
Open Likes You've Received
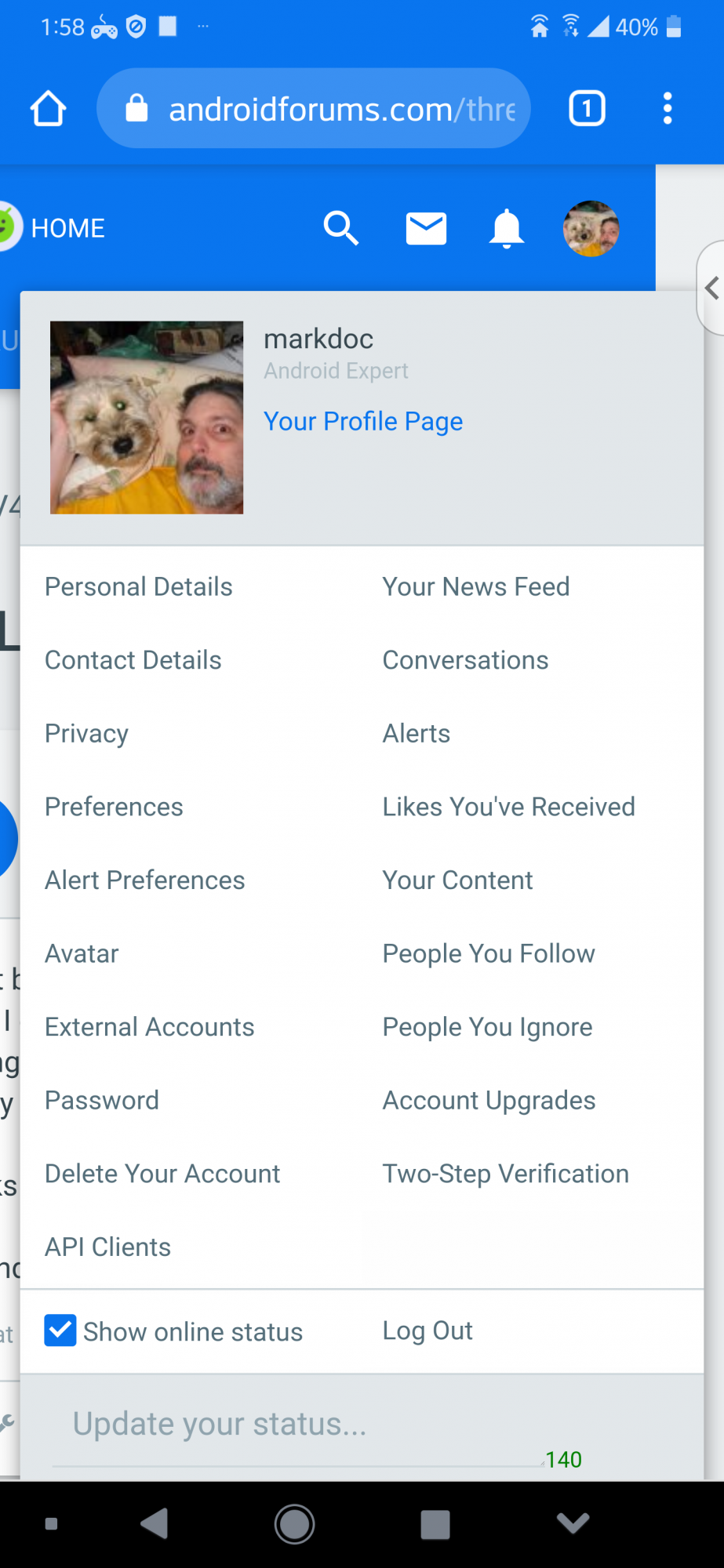pyautogui.click(x=509, y=807)
